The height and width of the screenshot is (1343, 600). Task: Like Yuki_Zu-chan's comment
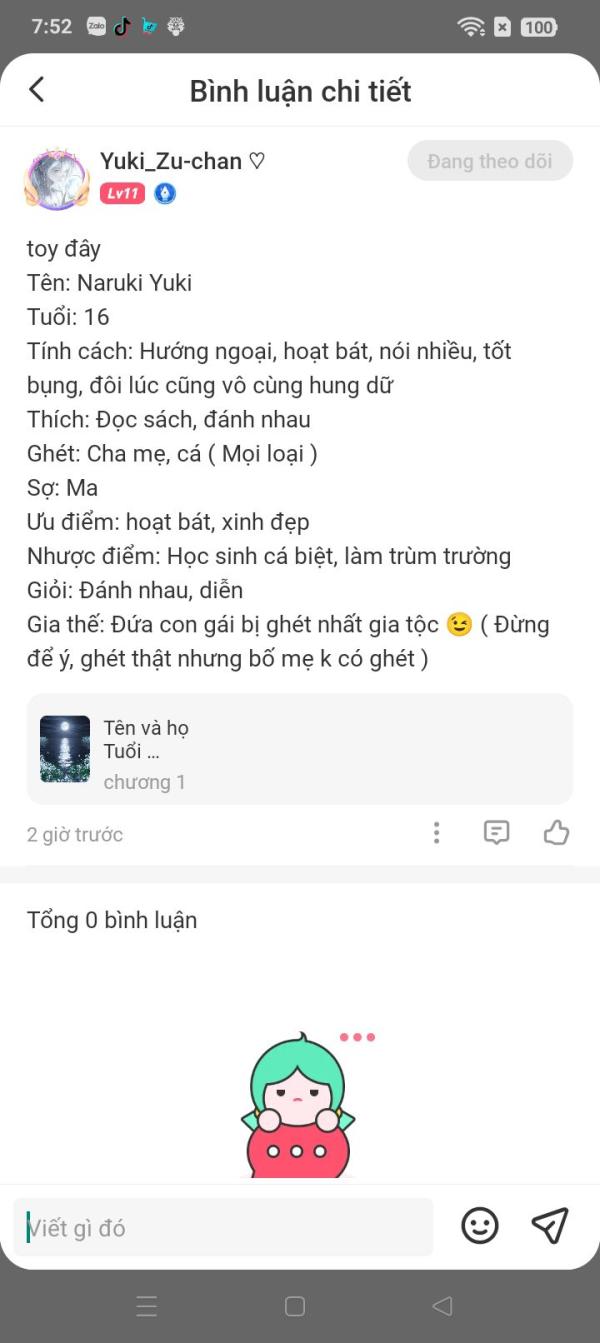556,833
